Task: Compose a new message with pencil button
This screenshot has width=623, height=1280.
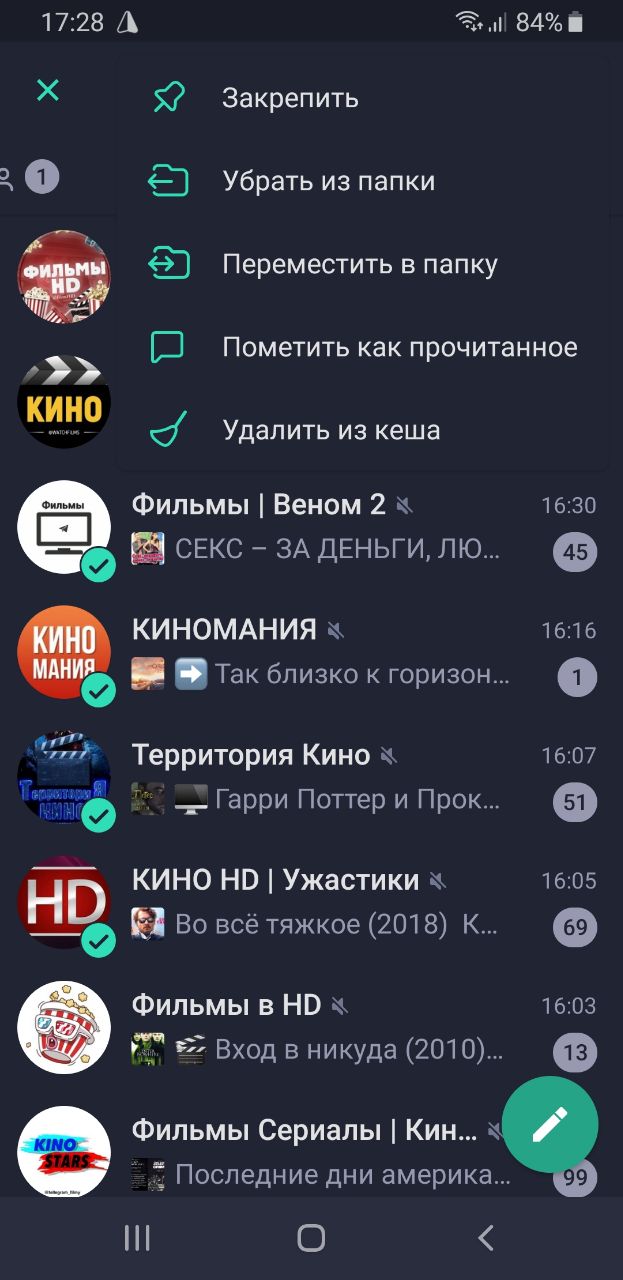Action: (550, 1124)
